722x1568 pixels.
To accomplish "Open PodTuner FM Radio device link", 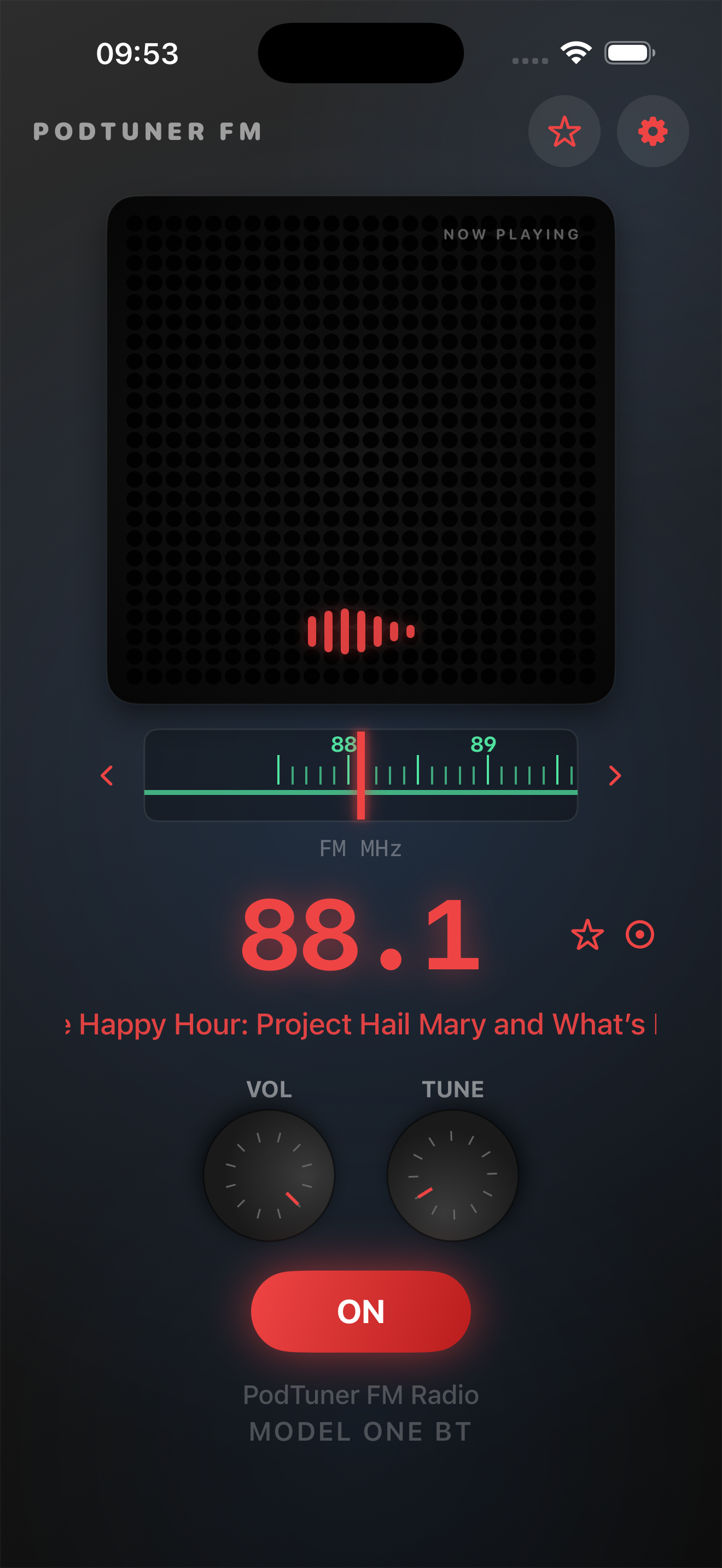I will click(x=360, y=1395).
